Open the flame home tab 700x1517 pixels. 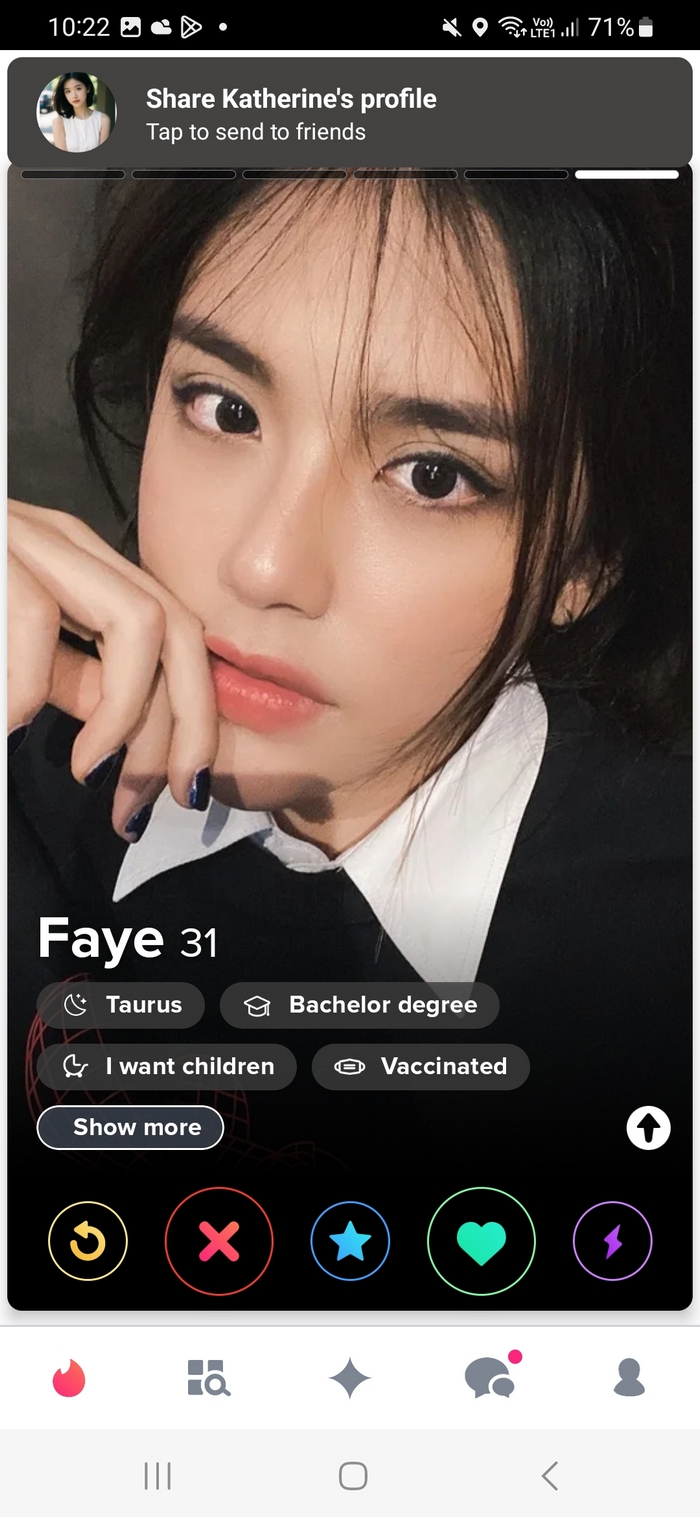pos(69,1378)
